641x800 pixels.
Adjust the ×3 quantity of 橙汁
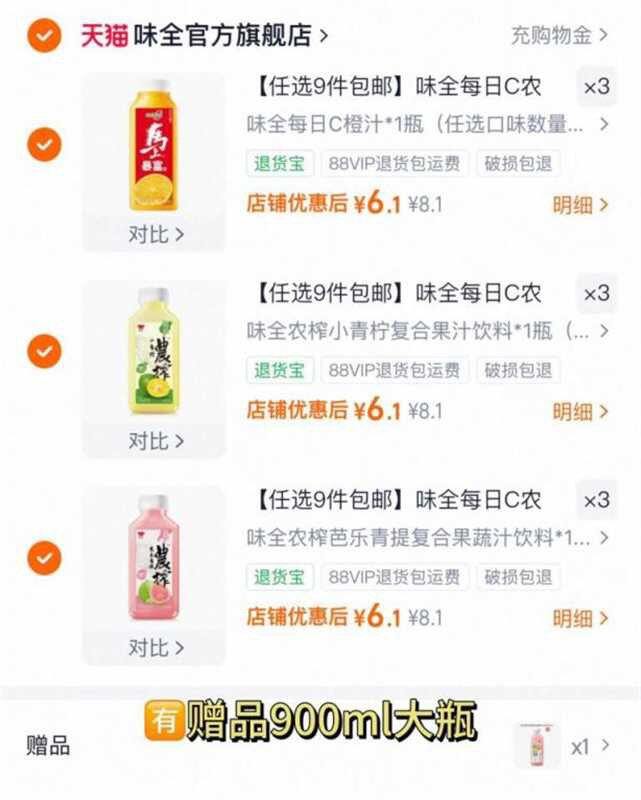click(x=596, y=88)
